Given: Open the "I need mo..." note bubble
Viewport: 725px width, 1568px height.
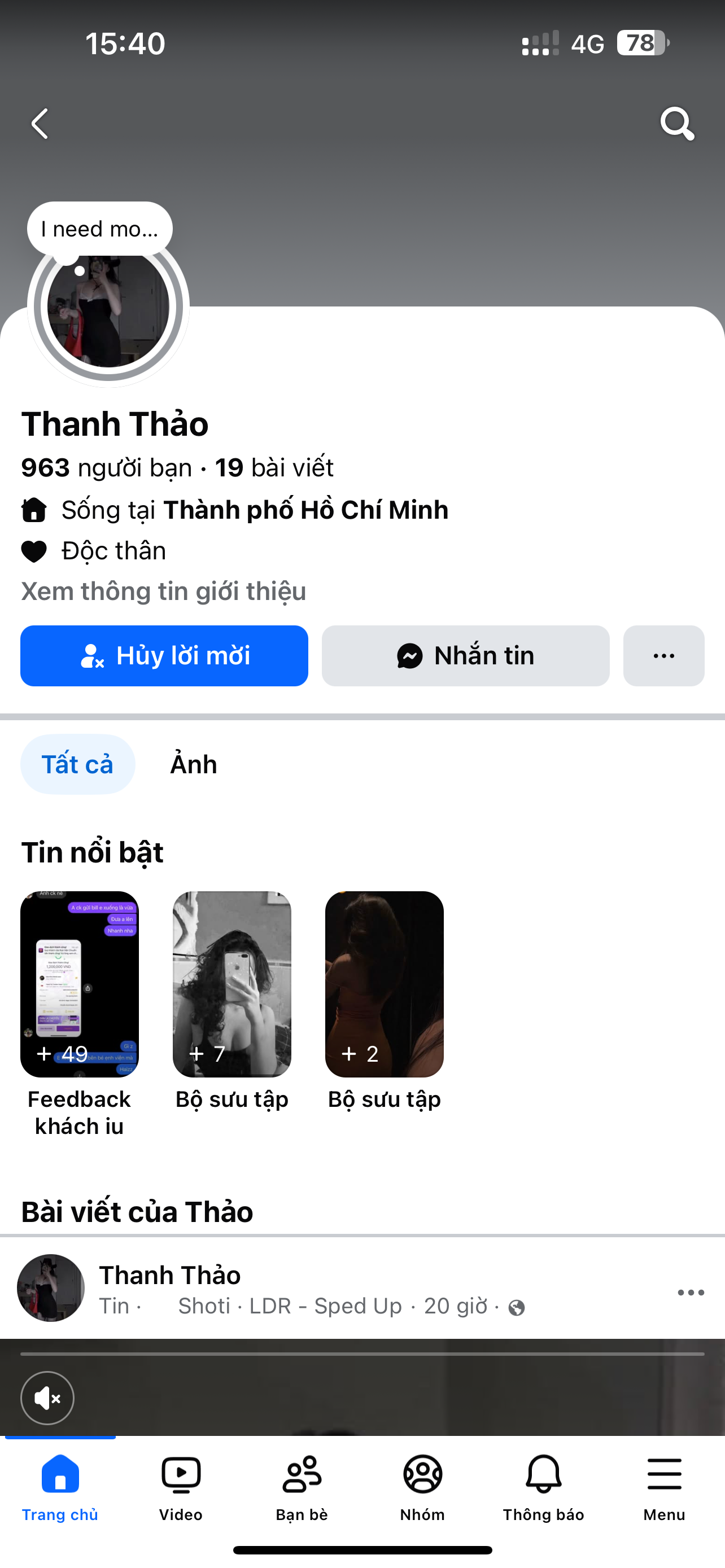Looking at the screenshot, I should click(100, 229).
